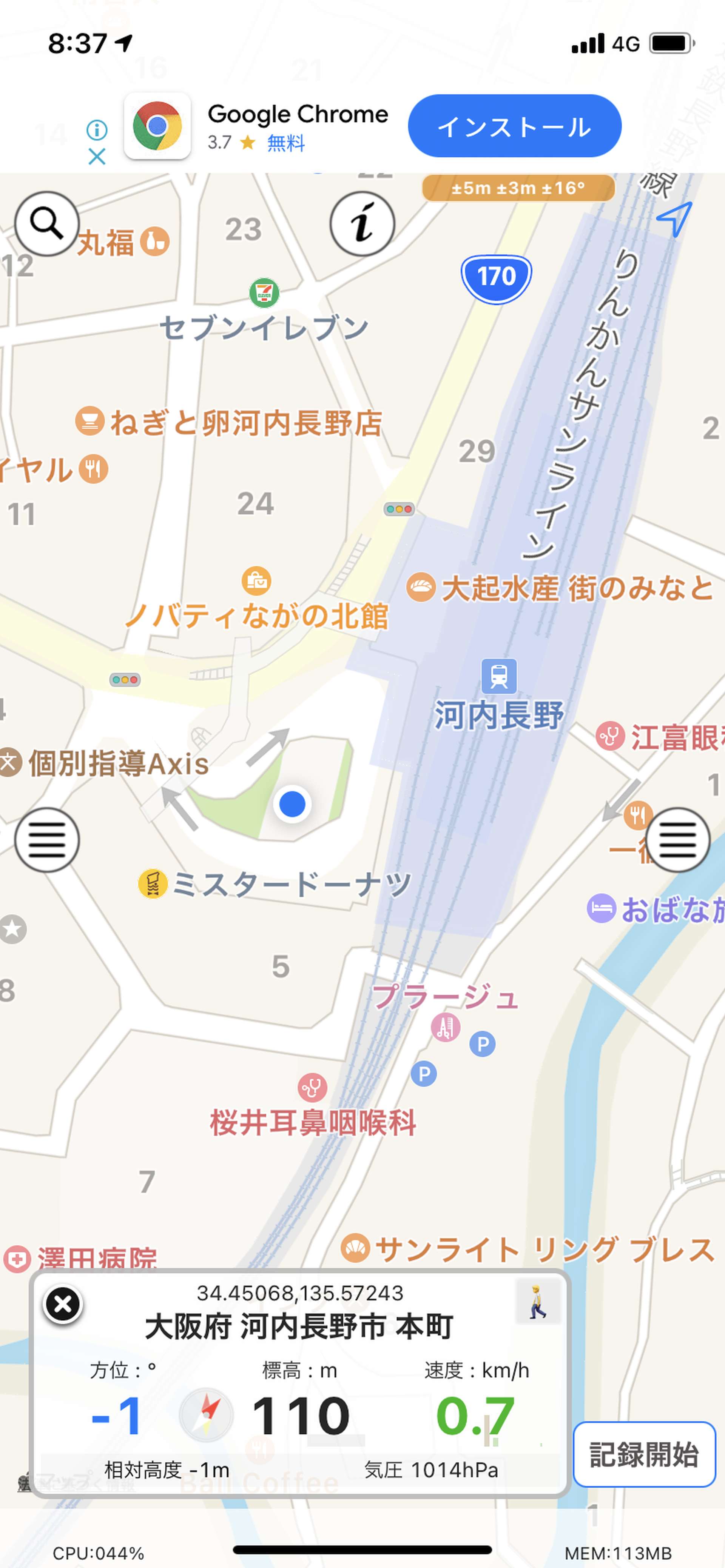This screenshot has width=725, height=1568.
Task: Open the left hamburger menu
Action: tap(47, 839)
